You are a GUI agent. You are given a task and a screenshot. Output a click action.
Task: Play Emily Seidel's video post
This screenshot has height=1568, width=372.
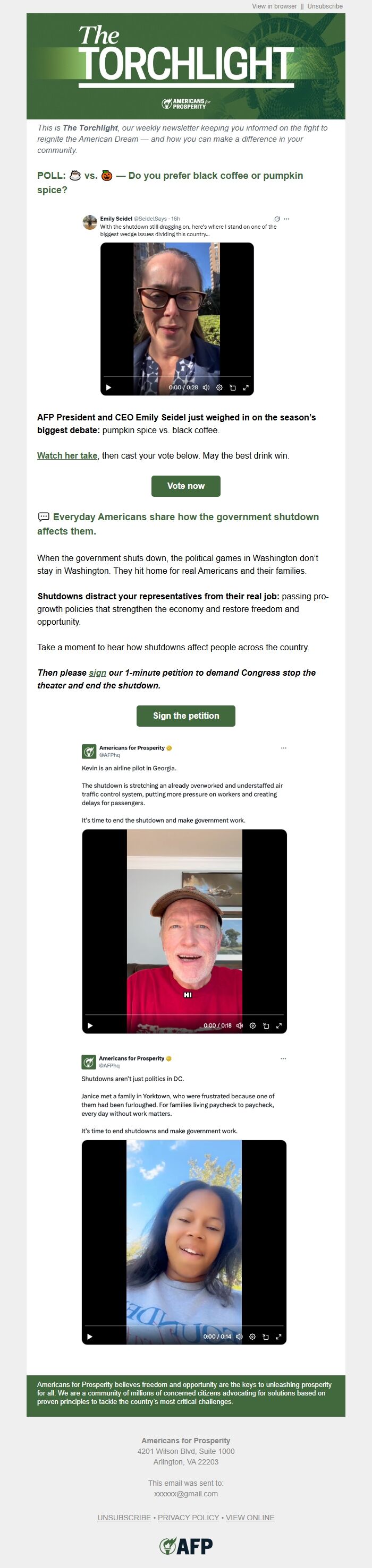(x=108, y=387)
